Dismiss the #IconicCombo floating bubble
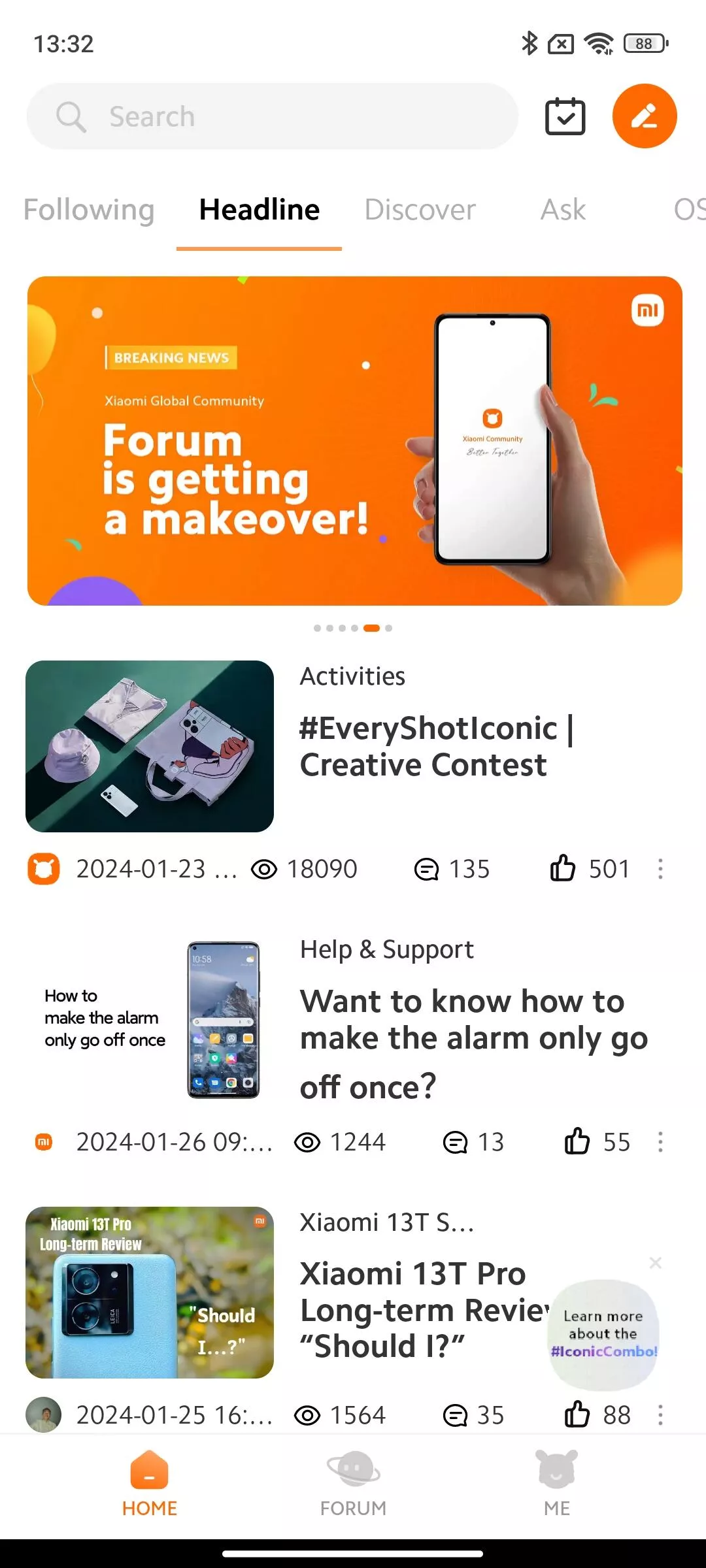 (x=656, y=1263)
